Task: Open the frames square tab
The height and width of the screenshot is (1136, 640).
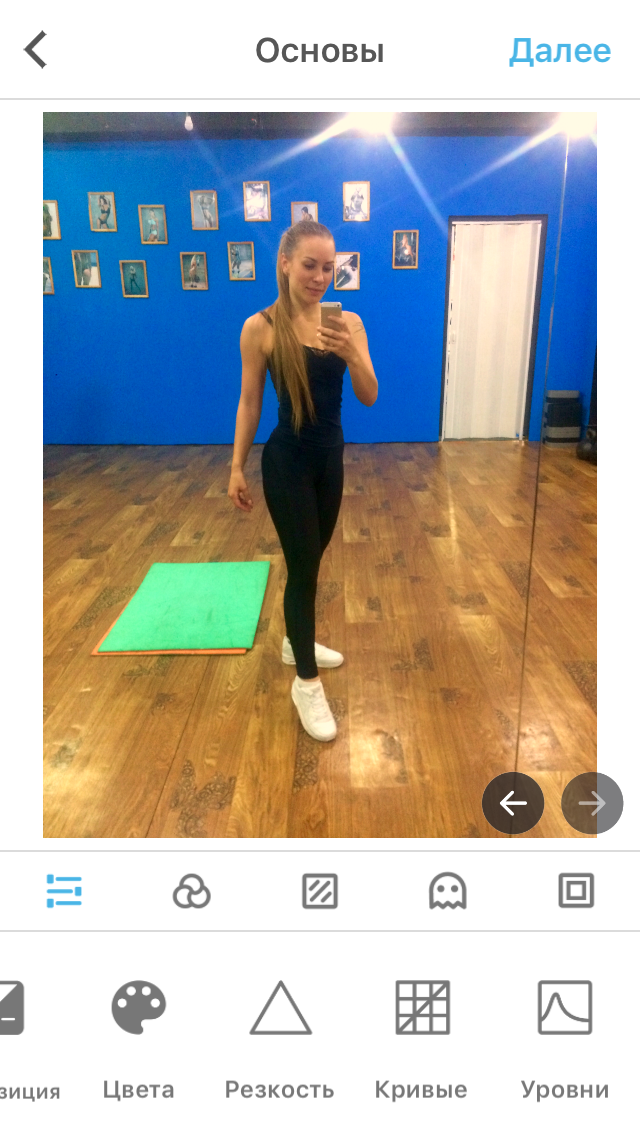Action: tap(576, 890)
